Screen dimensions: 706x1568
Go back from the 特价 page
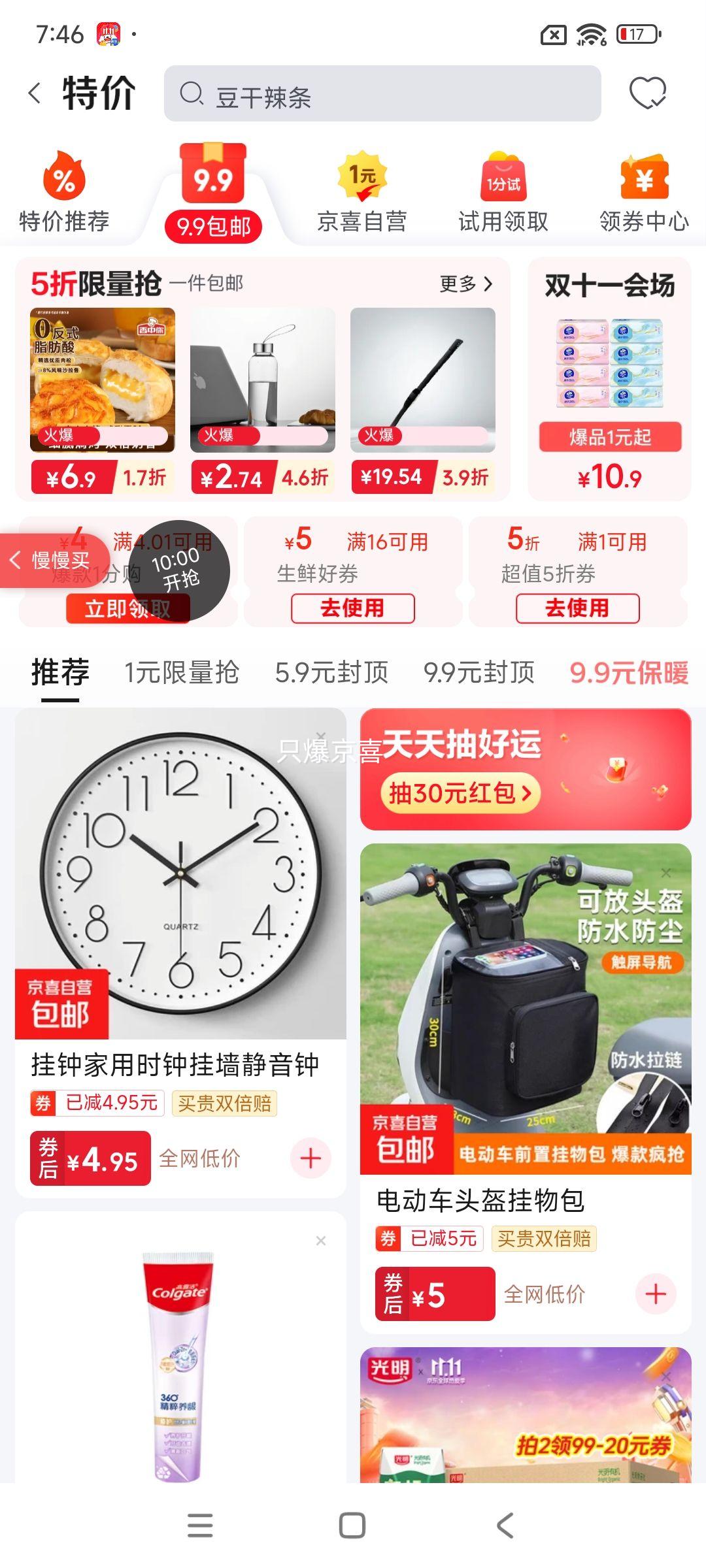point(35,93)
